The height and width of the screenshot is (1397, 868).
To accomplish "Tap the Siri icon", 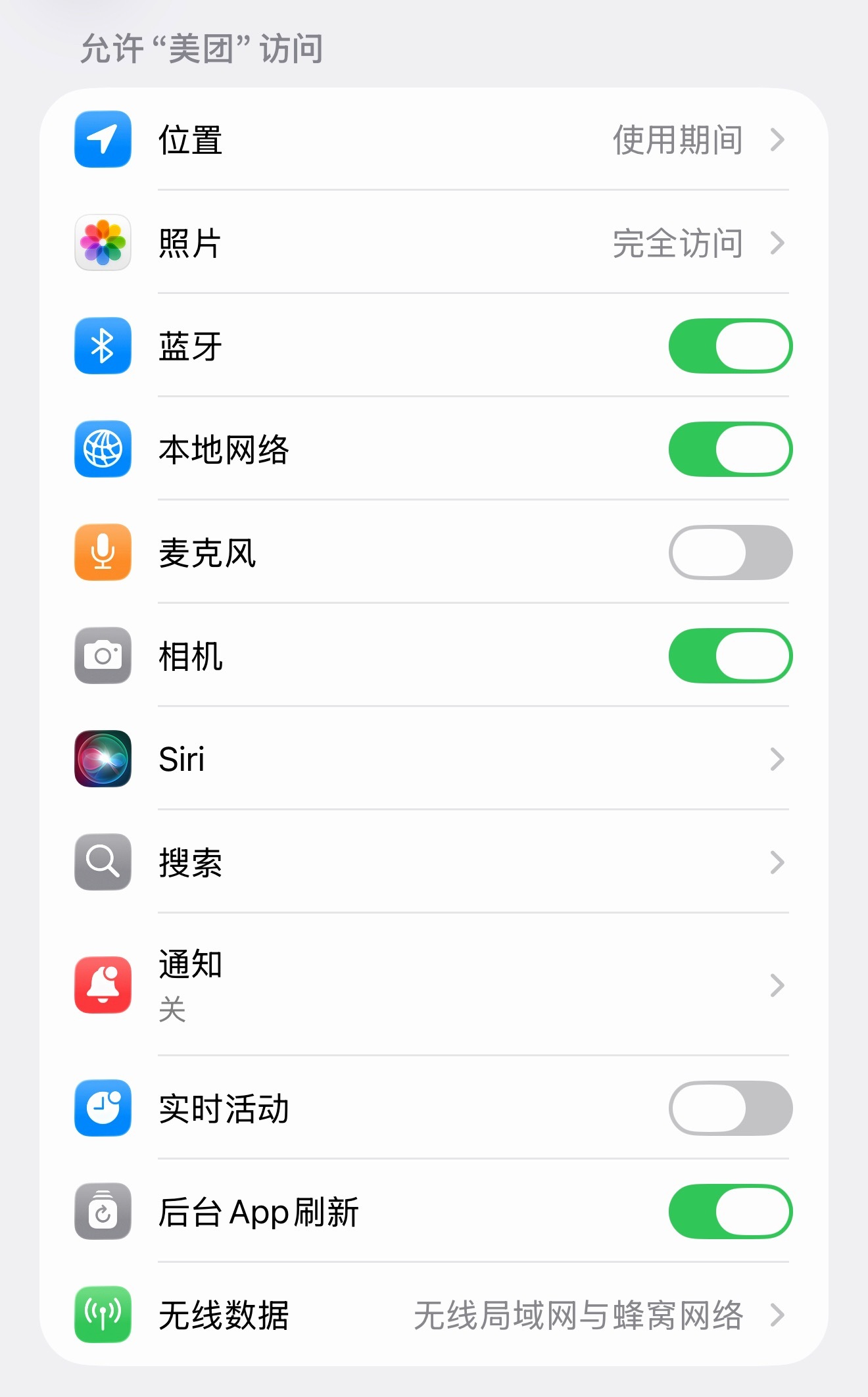I will (102, 759).
